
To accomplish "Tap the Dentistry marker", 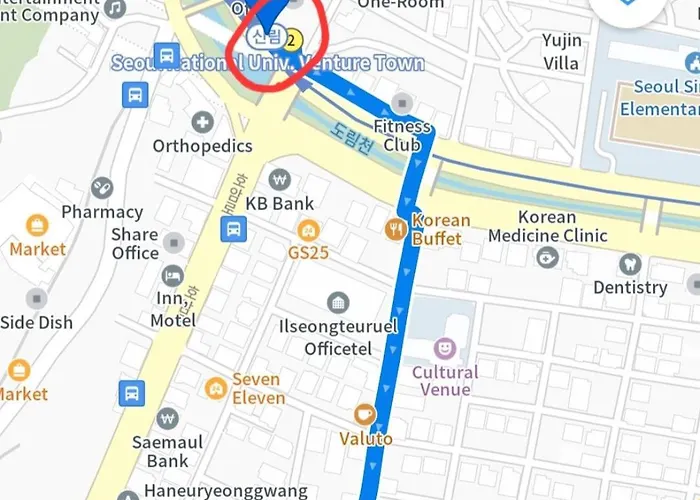I will coord(629,264).
